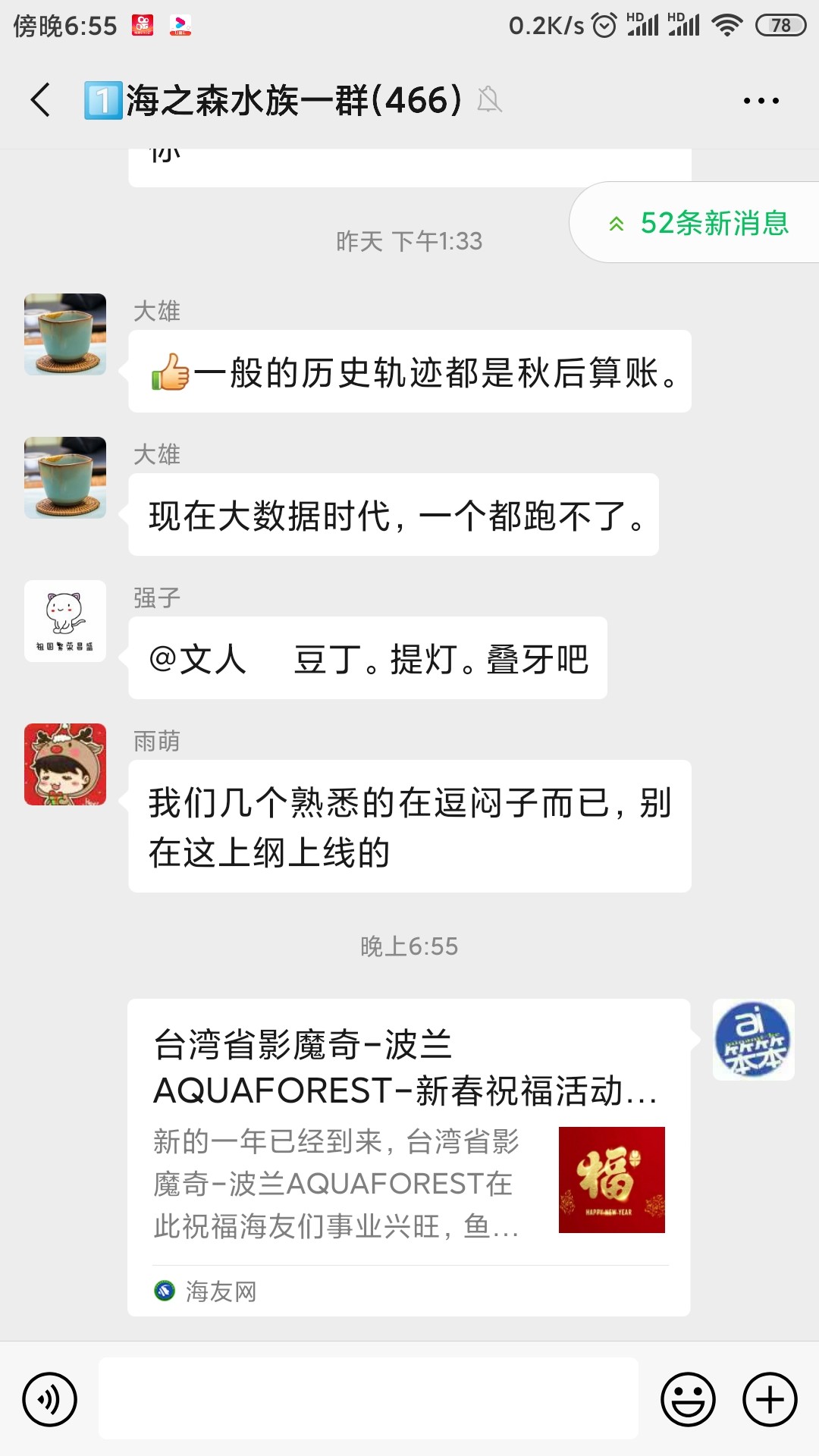819x1456 pixels.
Task: Focus the message text field
Action: coord(369,1399)
